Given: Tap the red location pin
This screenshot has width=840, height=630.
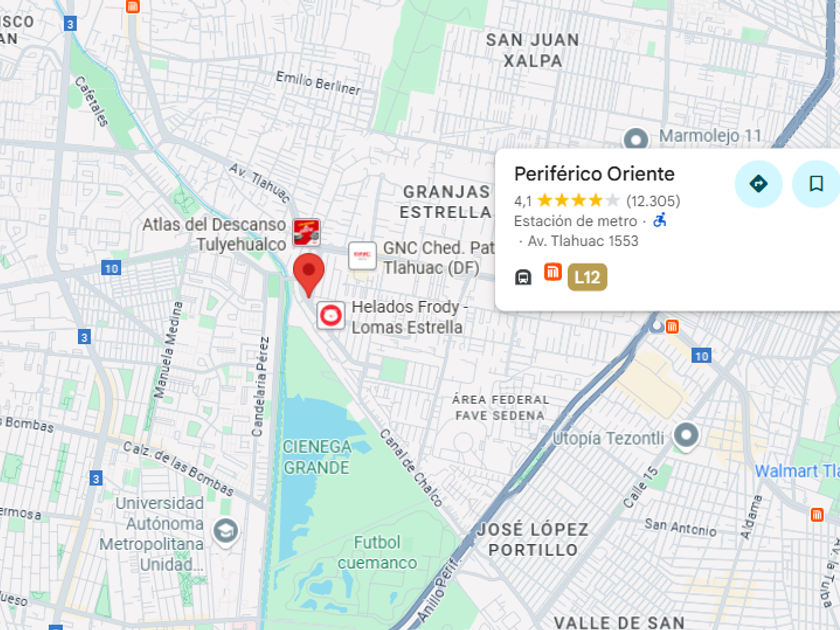Looking at the screenshot, I should click(309, 271).
